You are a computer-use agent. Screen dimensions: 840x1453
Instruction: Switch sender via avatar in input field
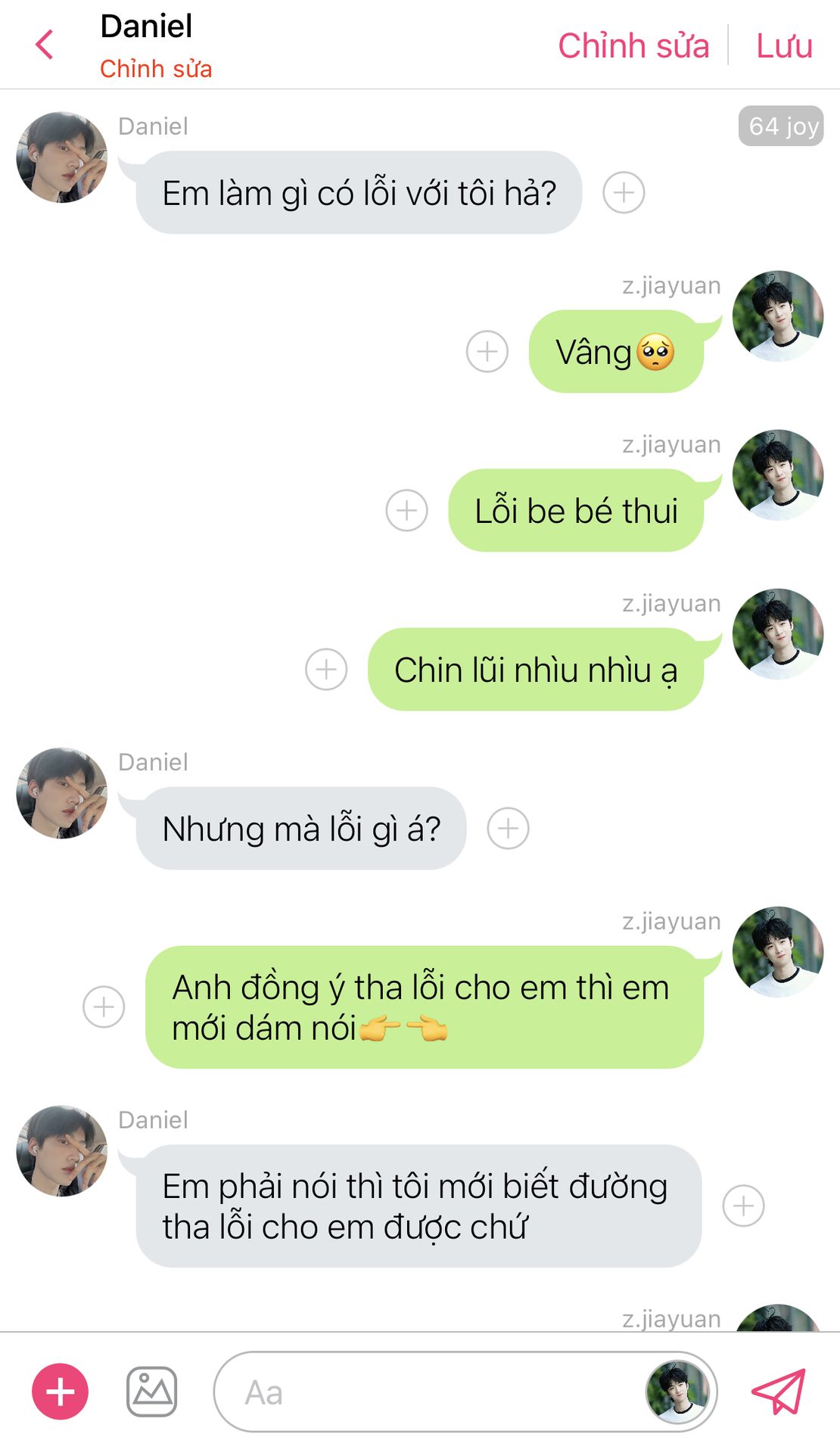tap(677, 1392)
